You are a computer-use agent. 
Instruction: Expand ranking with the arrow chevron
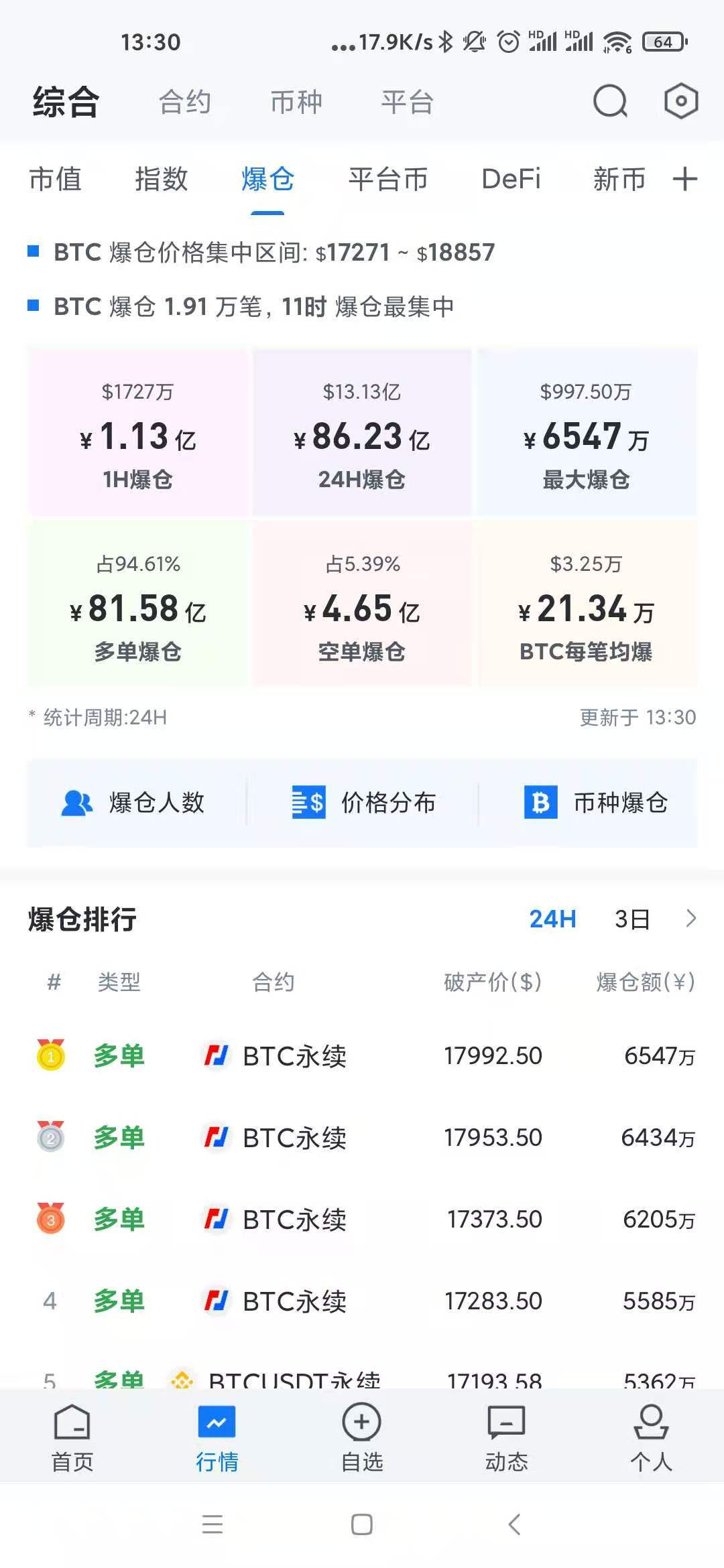pyautogui.click(x=691, y=919)
